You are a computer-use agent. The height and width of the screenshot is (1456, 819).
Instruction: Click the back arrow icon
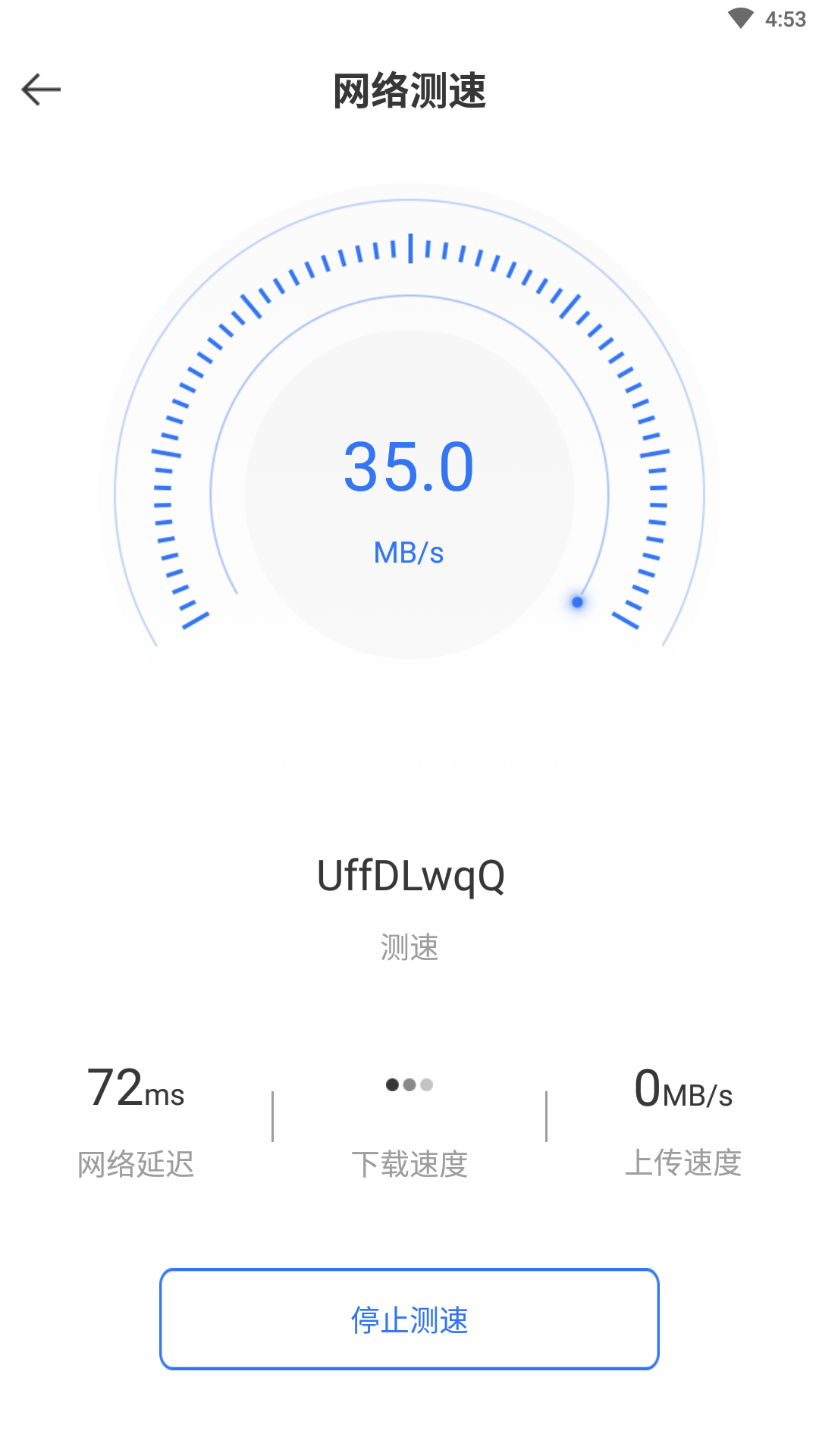pyautogui.click(x=42, y=89)
